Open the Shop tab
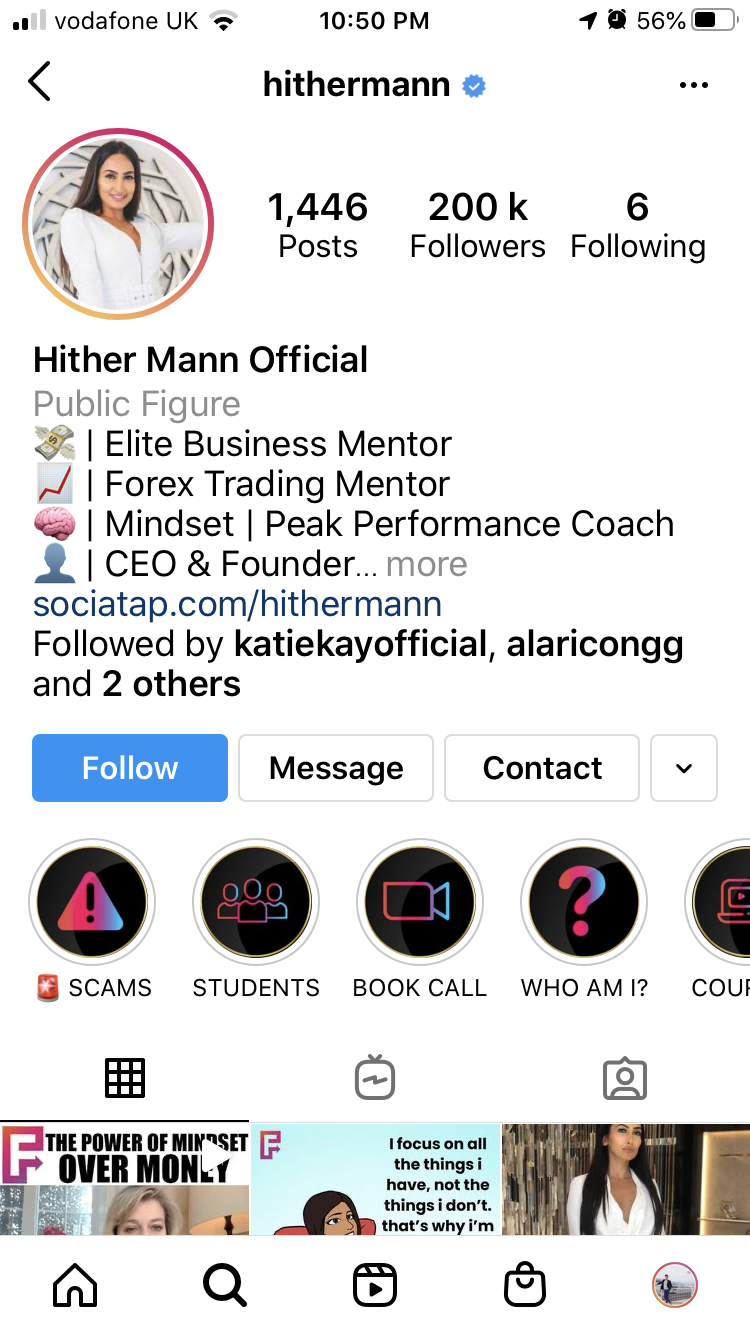 pyautogui.click(x=525, y=1286)
